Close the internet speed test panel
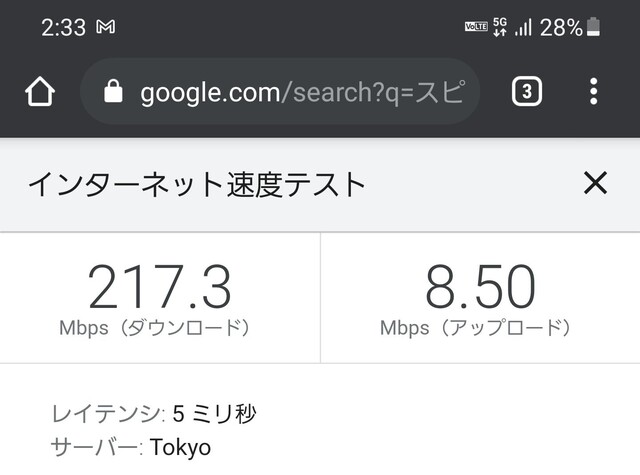This screenshot has width=640, height=475. (x=595, y=183)
